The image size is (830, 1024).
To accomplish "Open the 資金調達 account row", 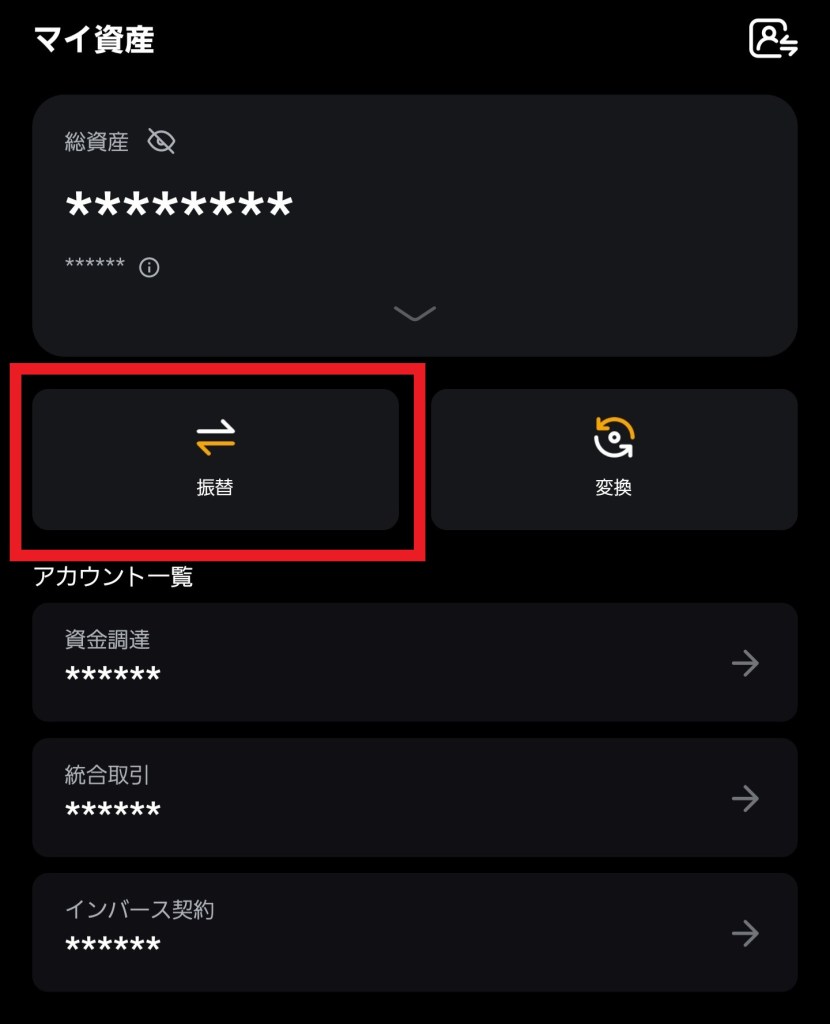I will [x=414, y=662].
